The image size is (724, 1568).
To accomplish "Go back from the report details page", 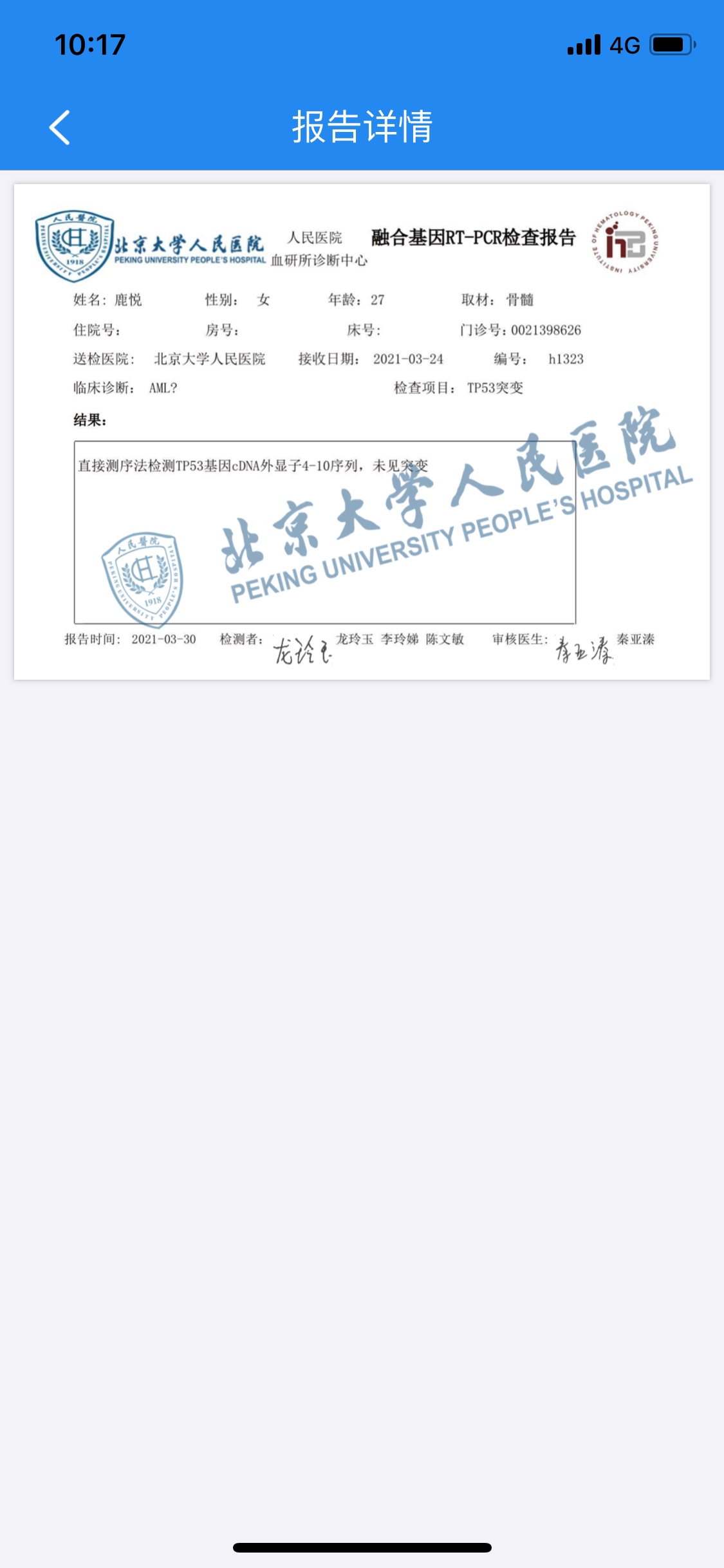I will (x=60, y=127).
